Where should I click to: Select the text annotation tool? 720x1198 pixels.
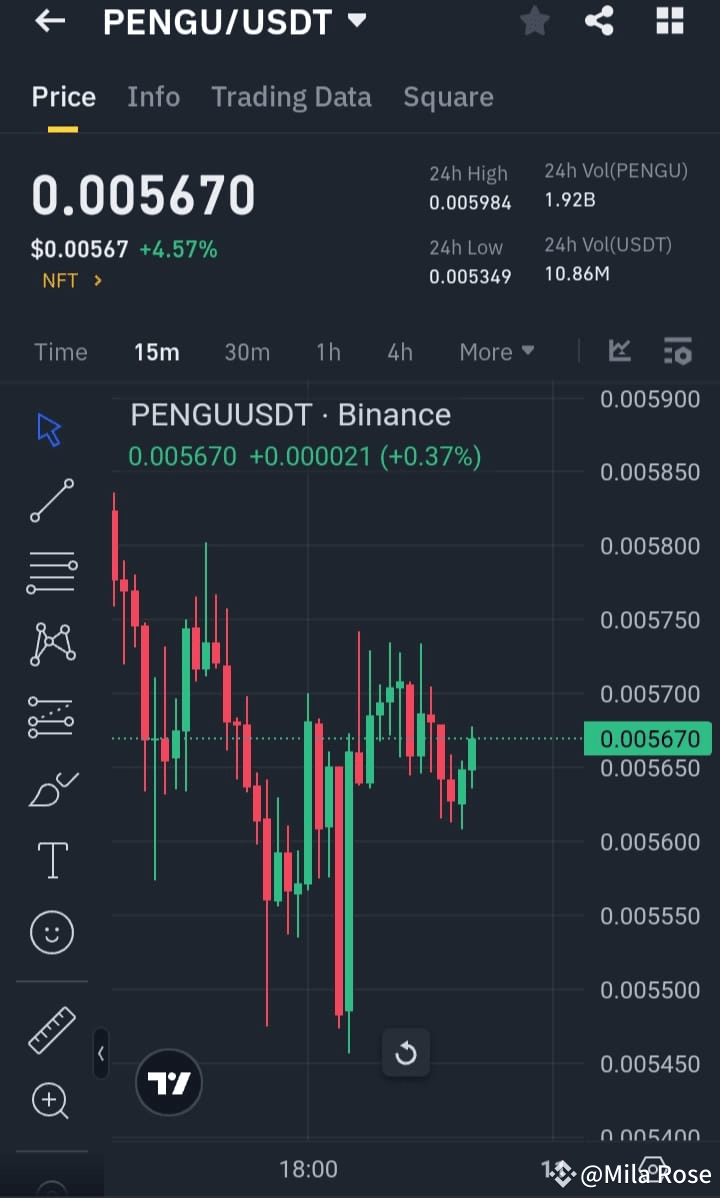51,859
